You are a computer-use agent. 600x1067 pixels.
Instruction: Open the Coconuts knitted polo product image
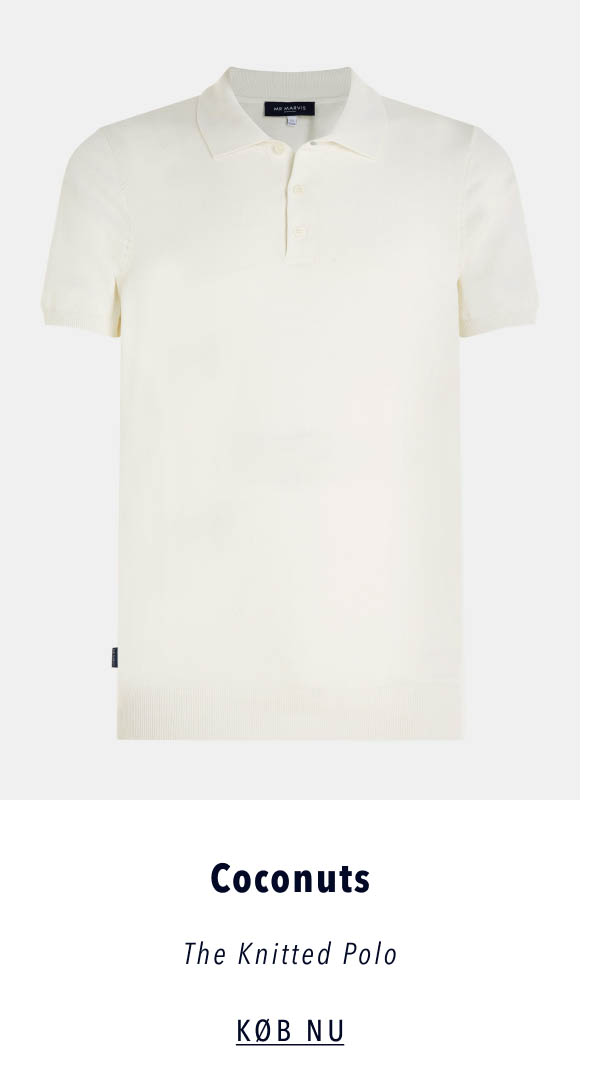[x=290, y=400]
